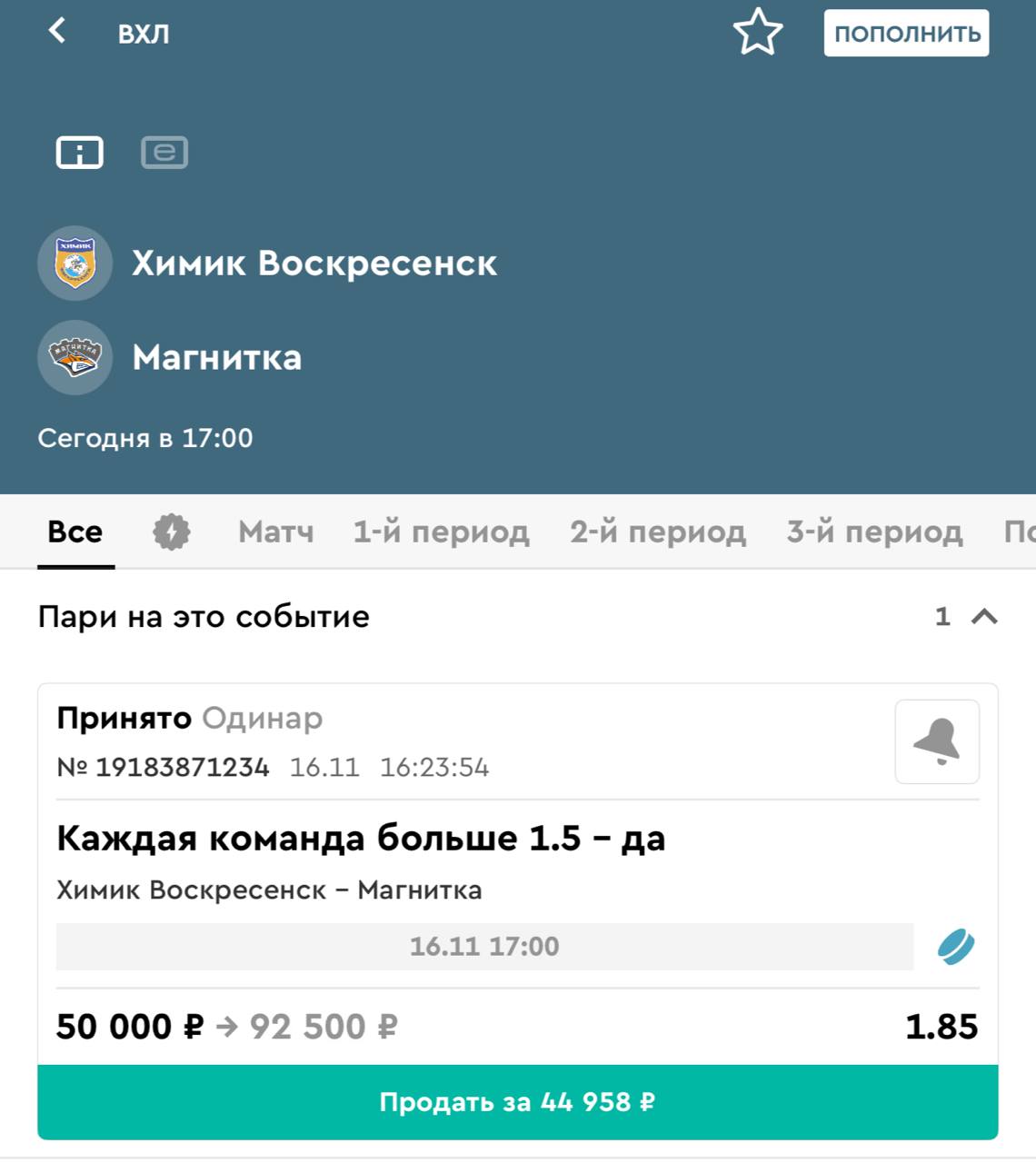
Task: Open the match info view icon
Action: tap(80, 152)
